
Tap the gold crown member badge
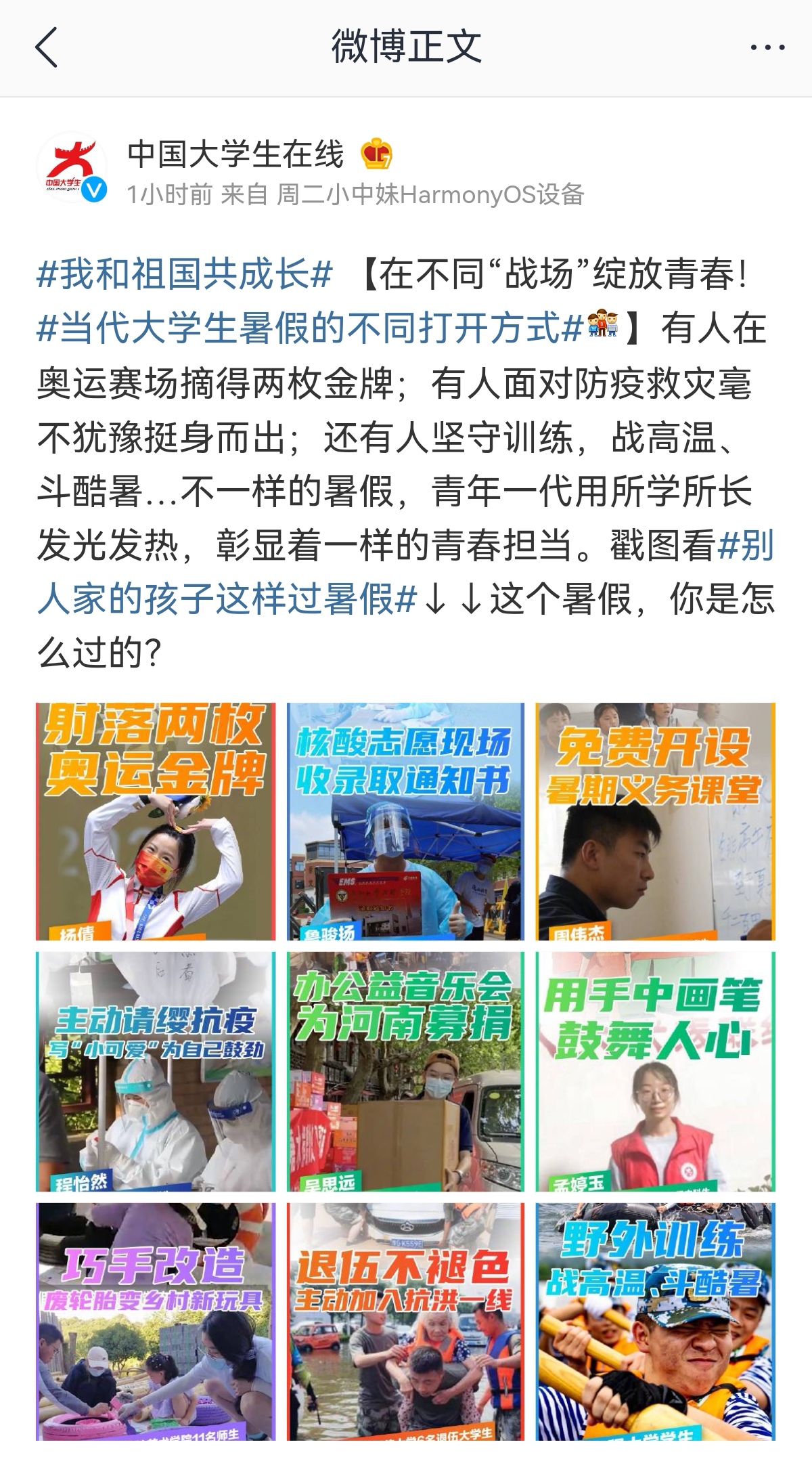tap(377, 155)
